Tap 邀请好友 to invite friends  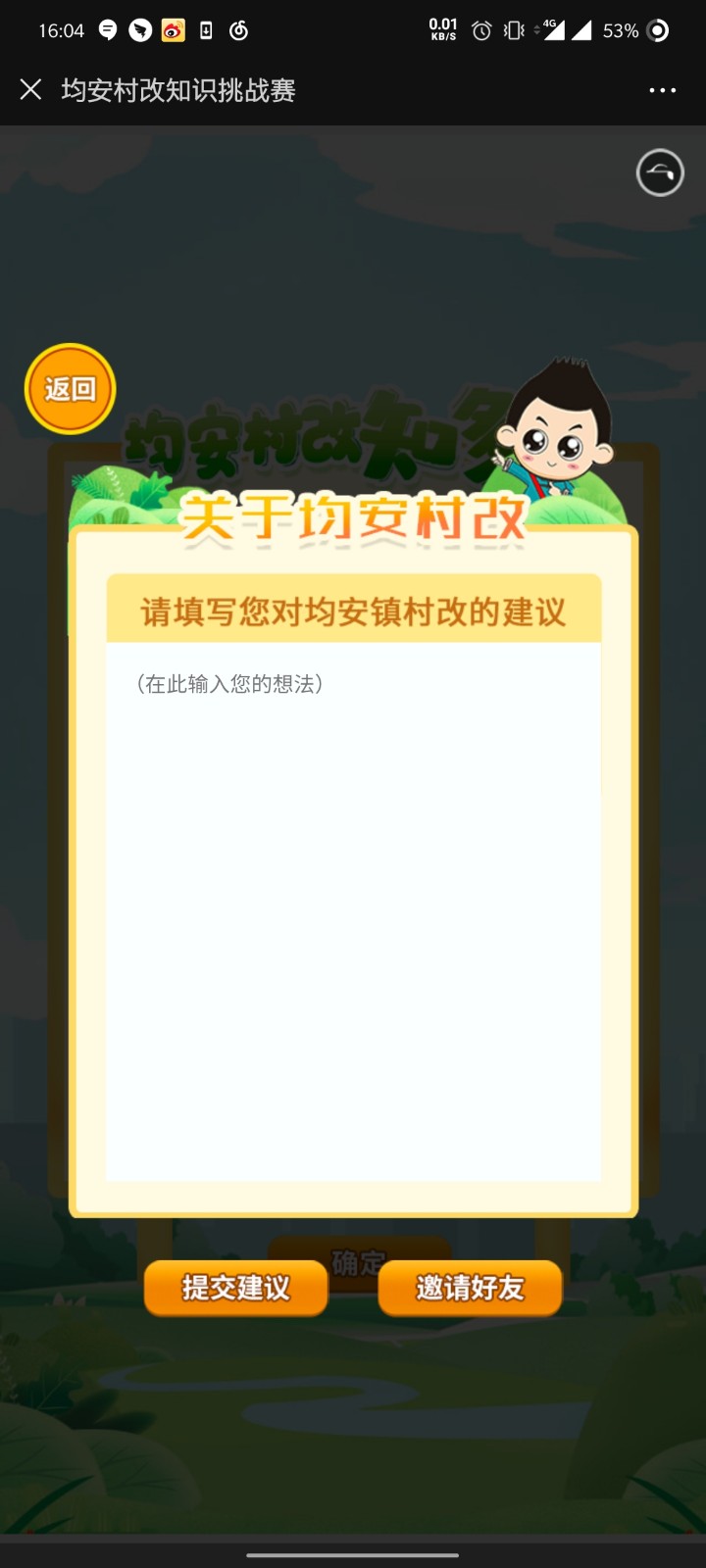click(470, 1288)
